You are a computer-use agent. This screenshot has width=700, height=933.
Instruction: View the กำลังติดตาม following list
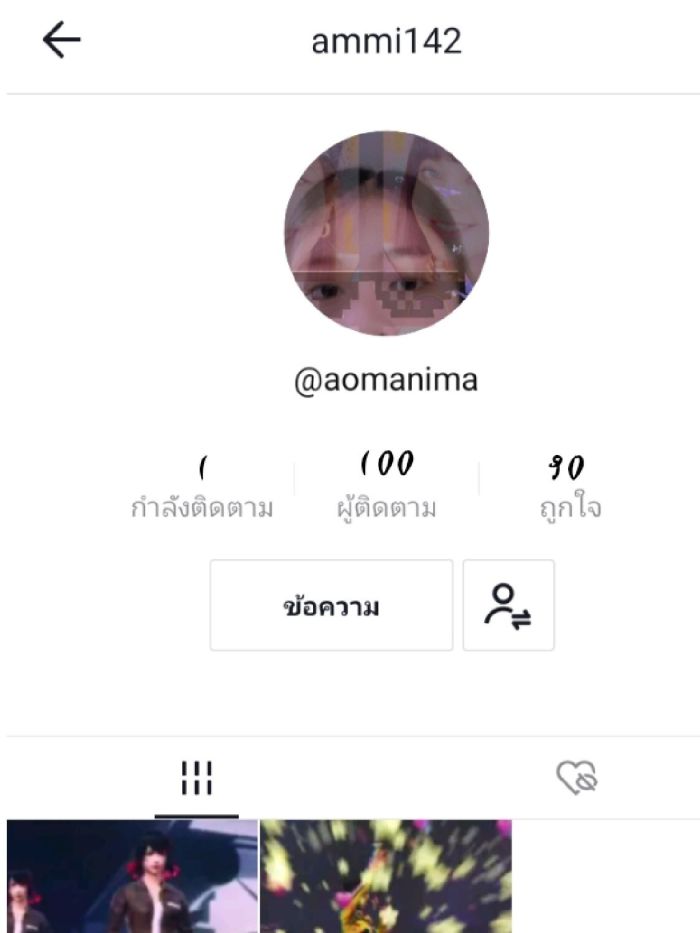202,490
